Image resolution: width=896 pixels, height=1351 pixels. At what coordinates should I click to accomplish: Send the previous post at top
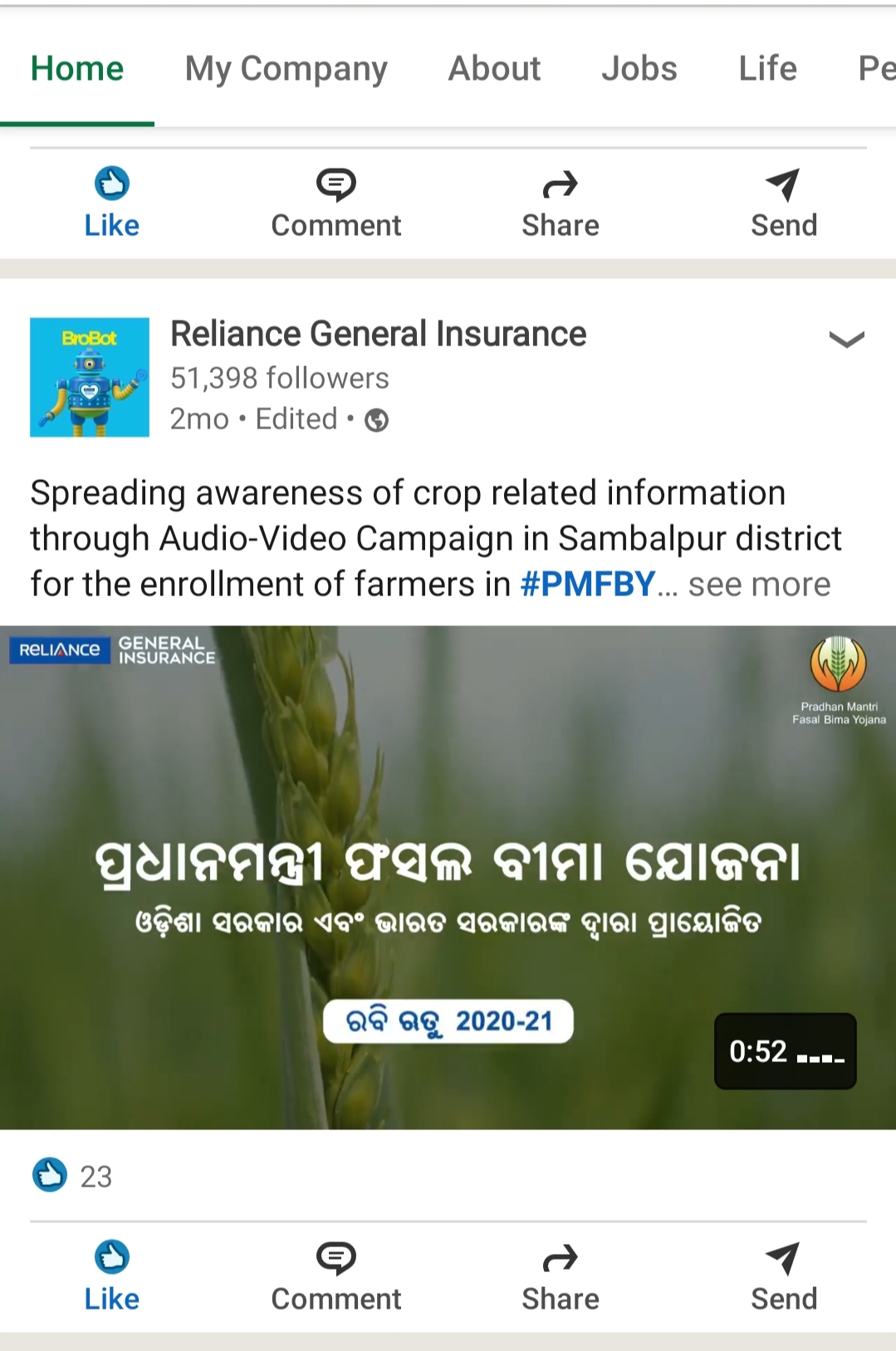(783, 203)
